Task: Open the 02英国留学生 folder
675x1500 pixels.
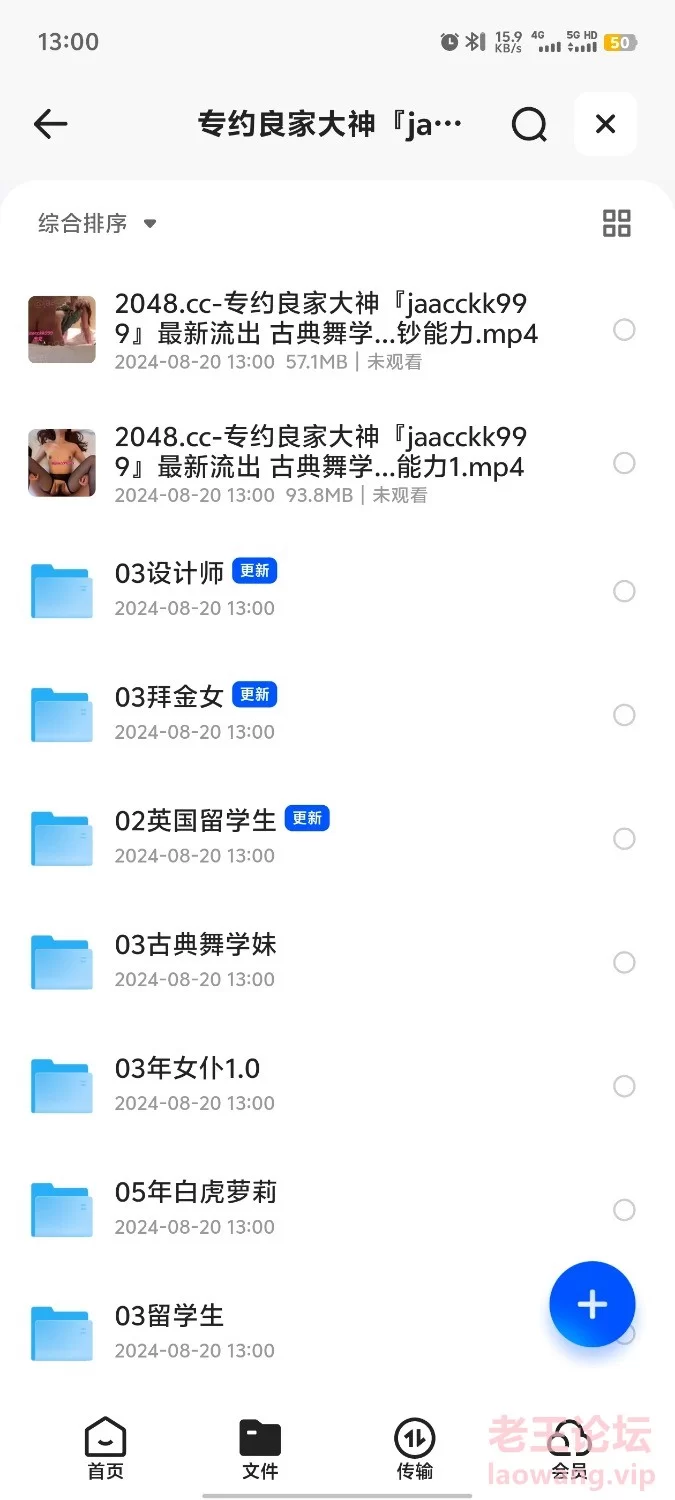Action: pos(195,821)
